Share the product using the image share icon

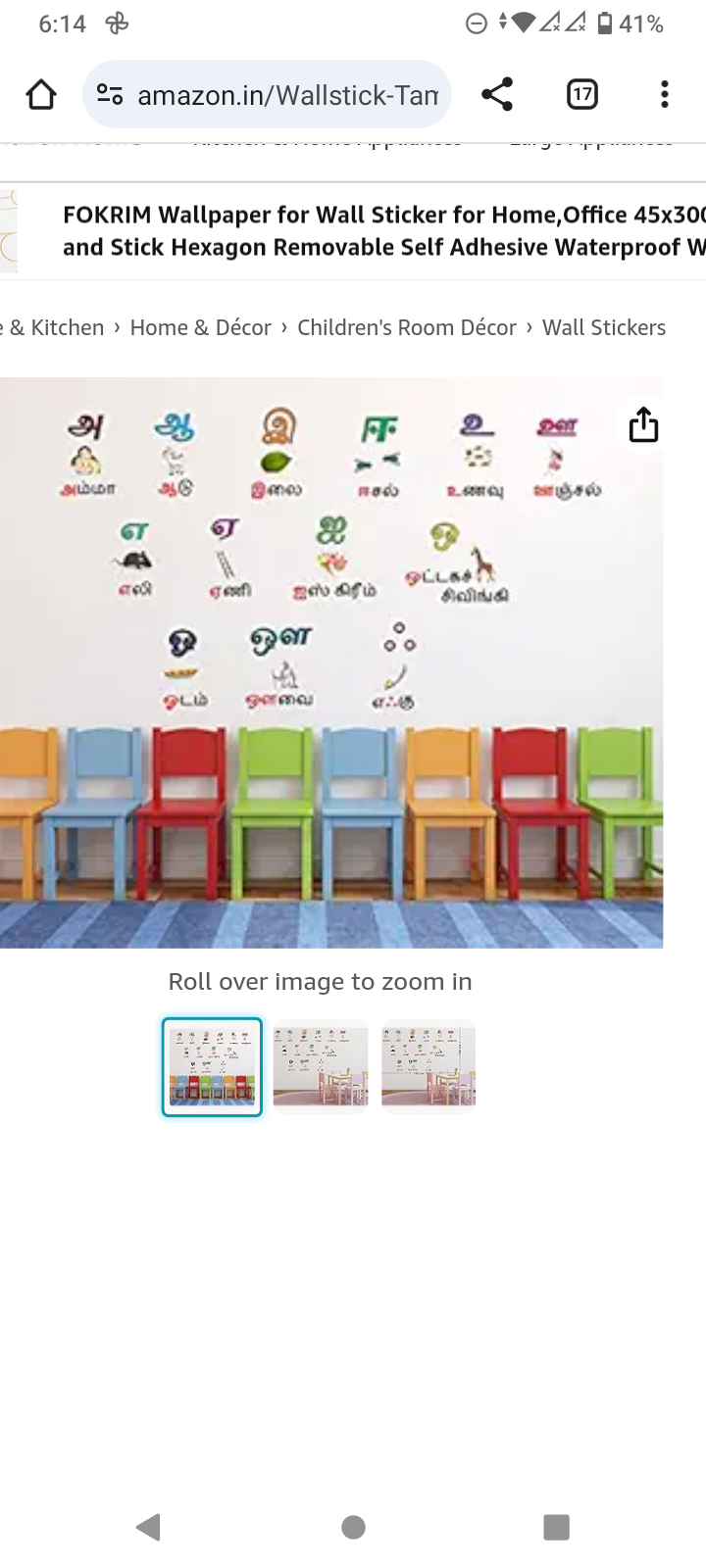coord(643,425)
